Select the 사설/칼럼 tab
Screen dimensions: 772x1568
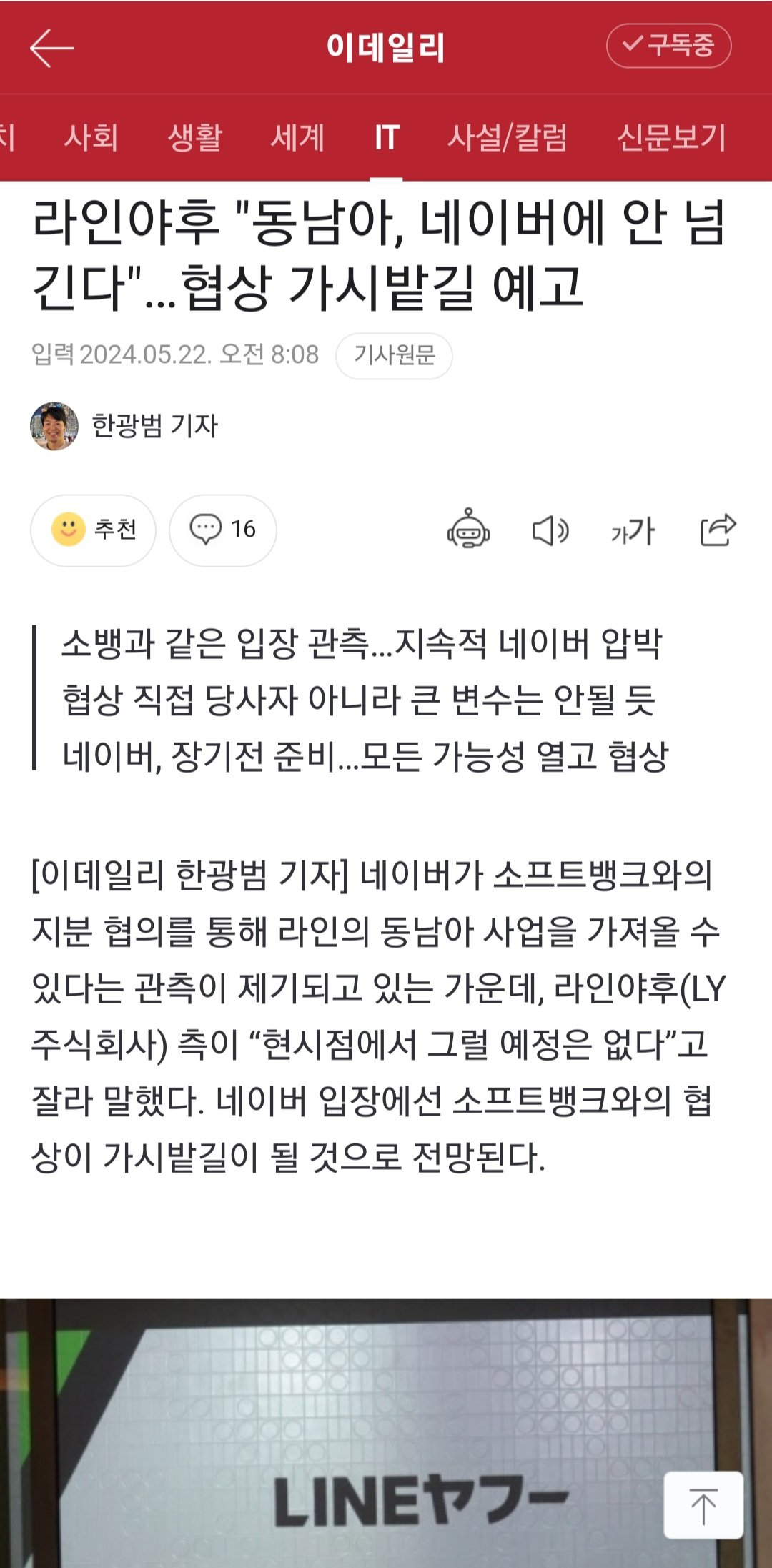[x=507, y=137]
